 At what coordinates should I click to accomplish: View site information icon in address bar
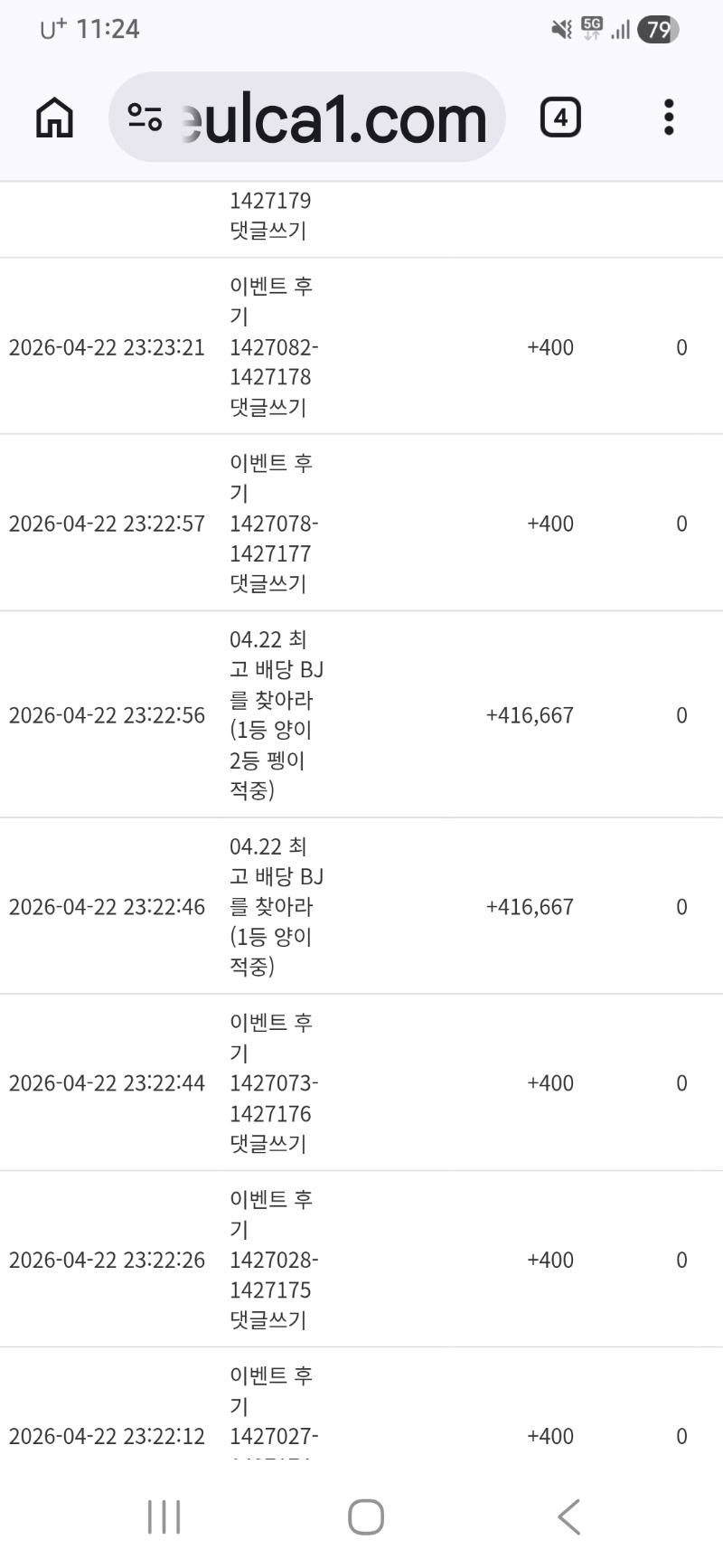tap(145, 118)
